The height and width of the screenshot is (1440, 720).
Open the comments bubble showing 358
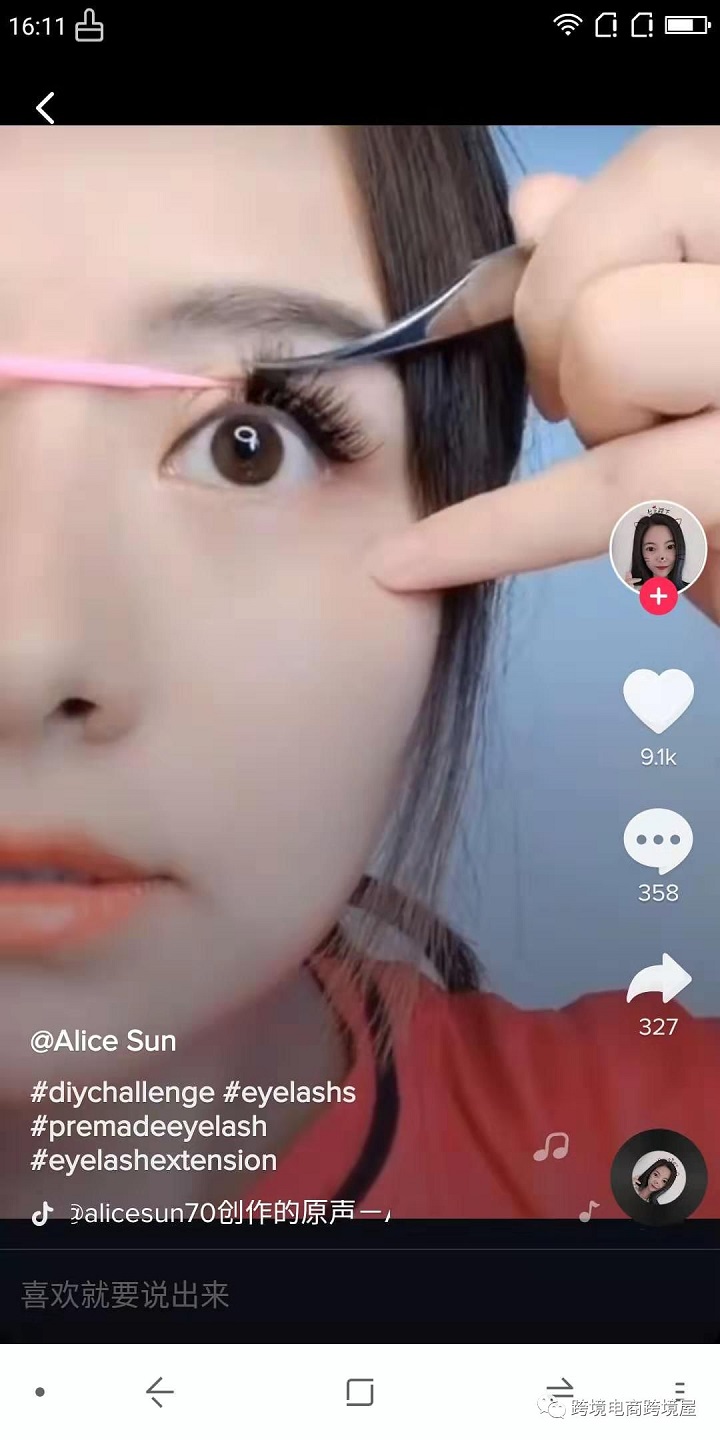coord(658,842)
